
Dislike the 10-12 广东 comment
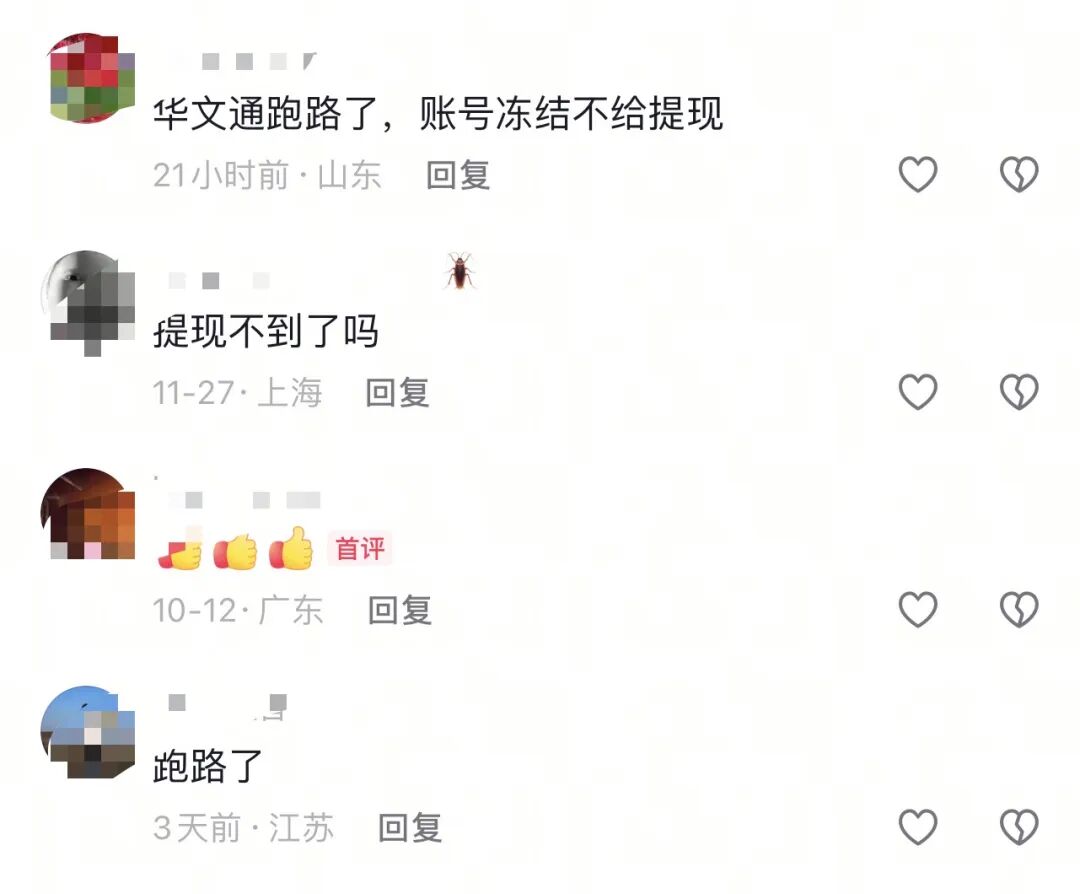click(x=1019, y=609)
